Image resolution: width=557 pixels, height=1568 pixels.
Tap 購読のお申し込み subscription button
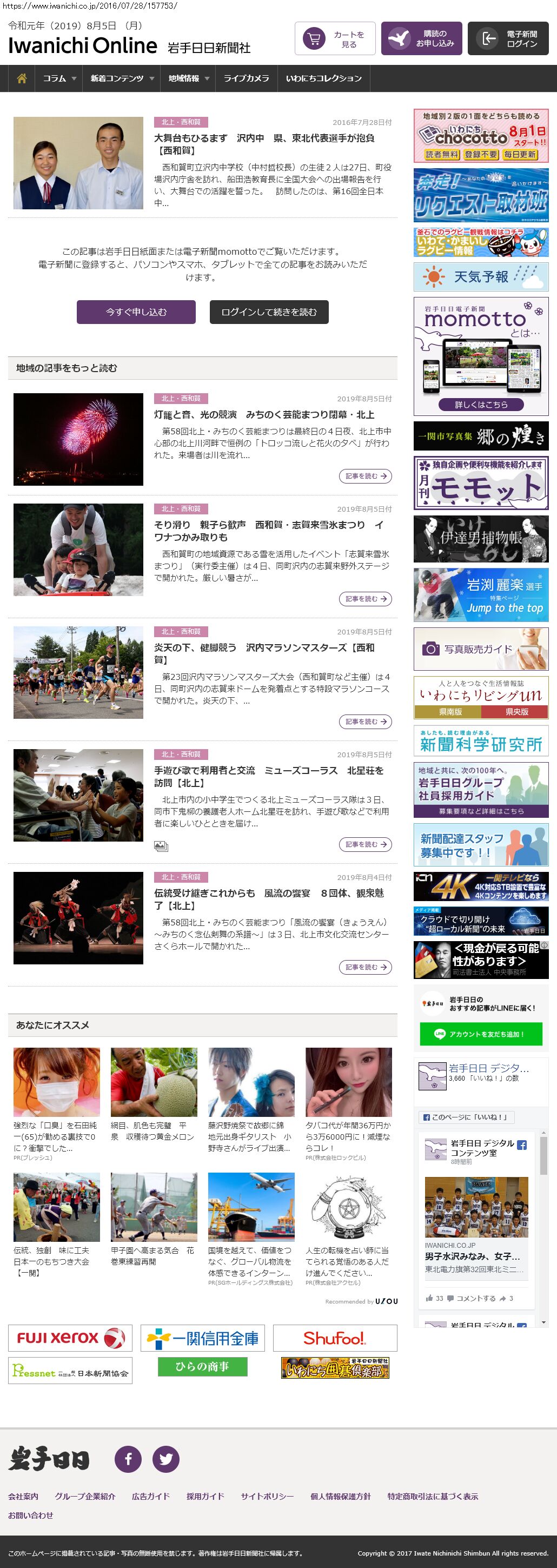tap(421, 39)
